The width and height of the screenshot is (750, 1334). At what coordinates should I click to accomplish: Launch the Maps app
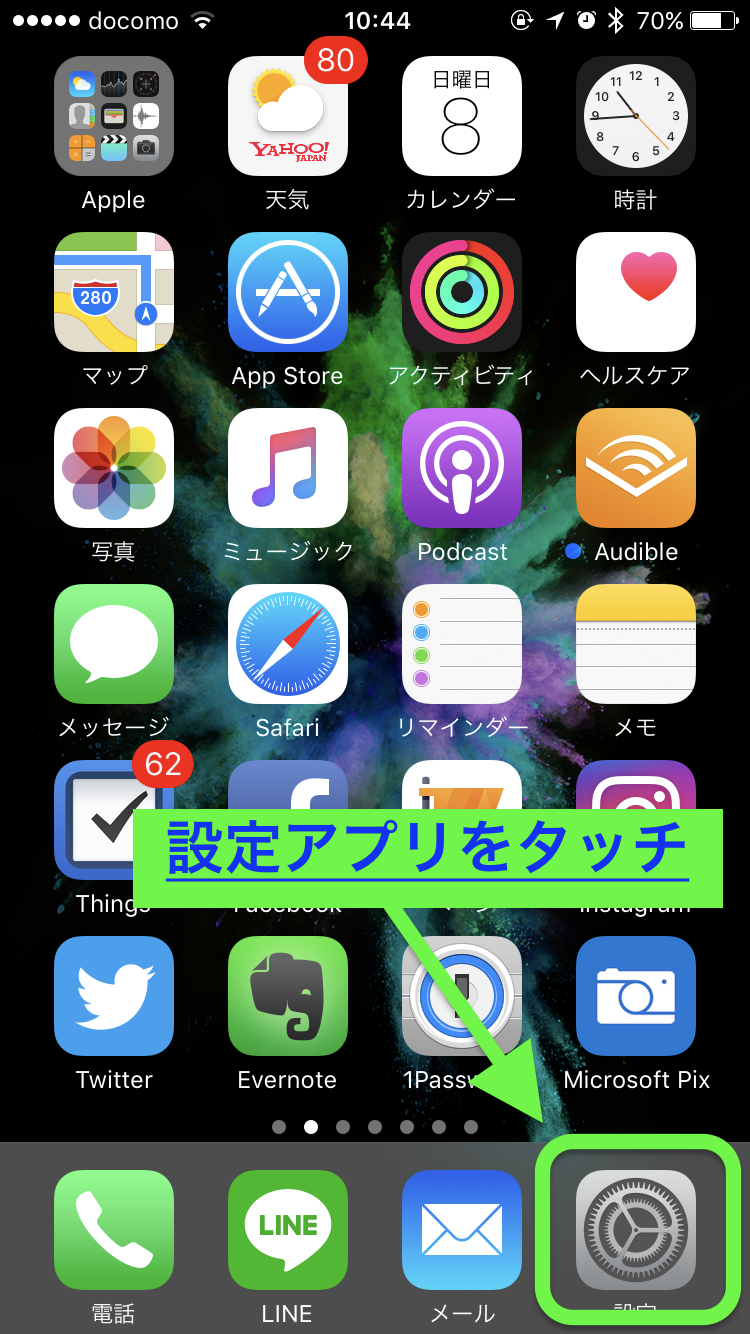tap(114, 292)
